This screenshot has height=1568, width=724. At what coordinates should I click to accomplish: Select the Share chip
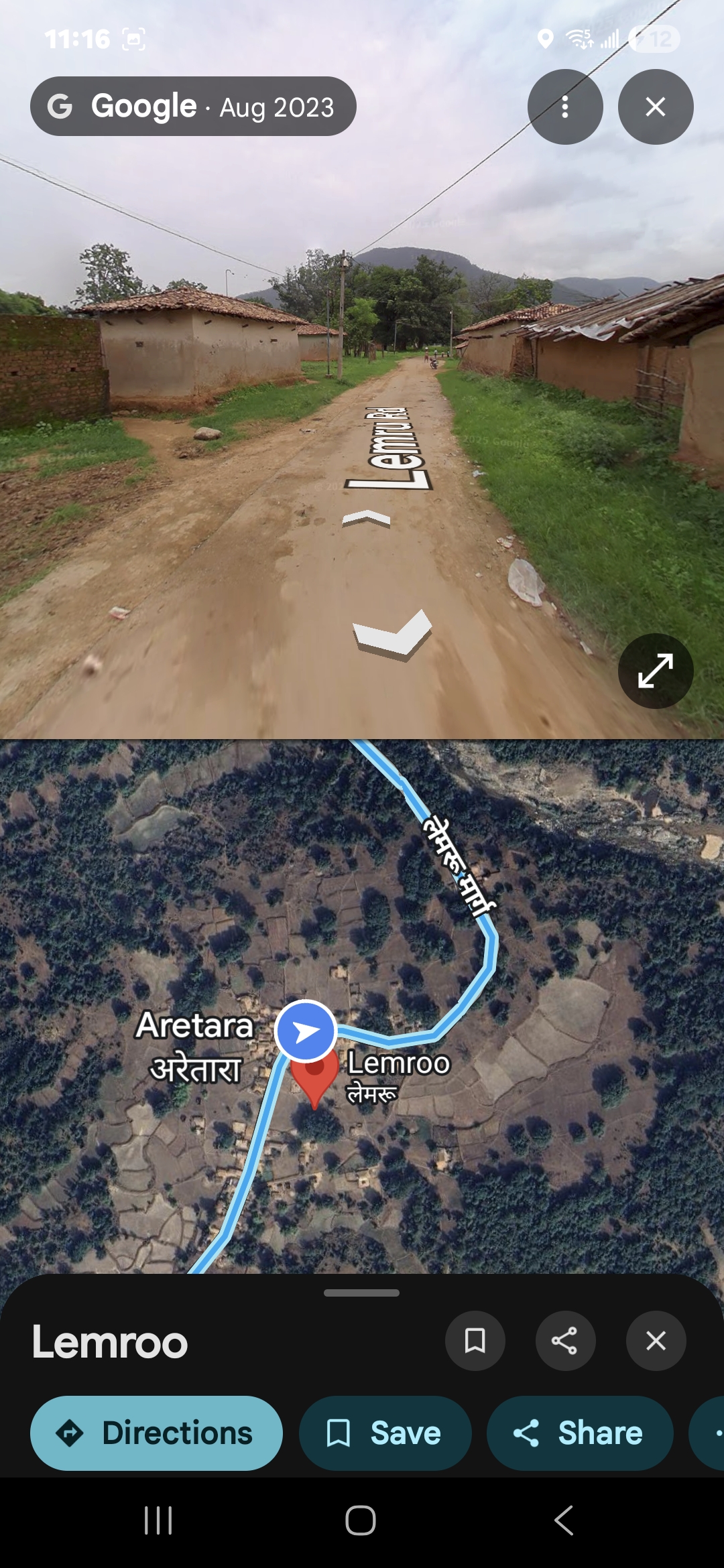point(579,1433)
